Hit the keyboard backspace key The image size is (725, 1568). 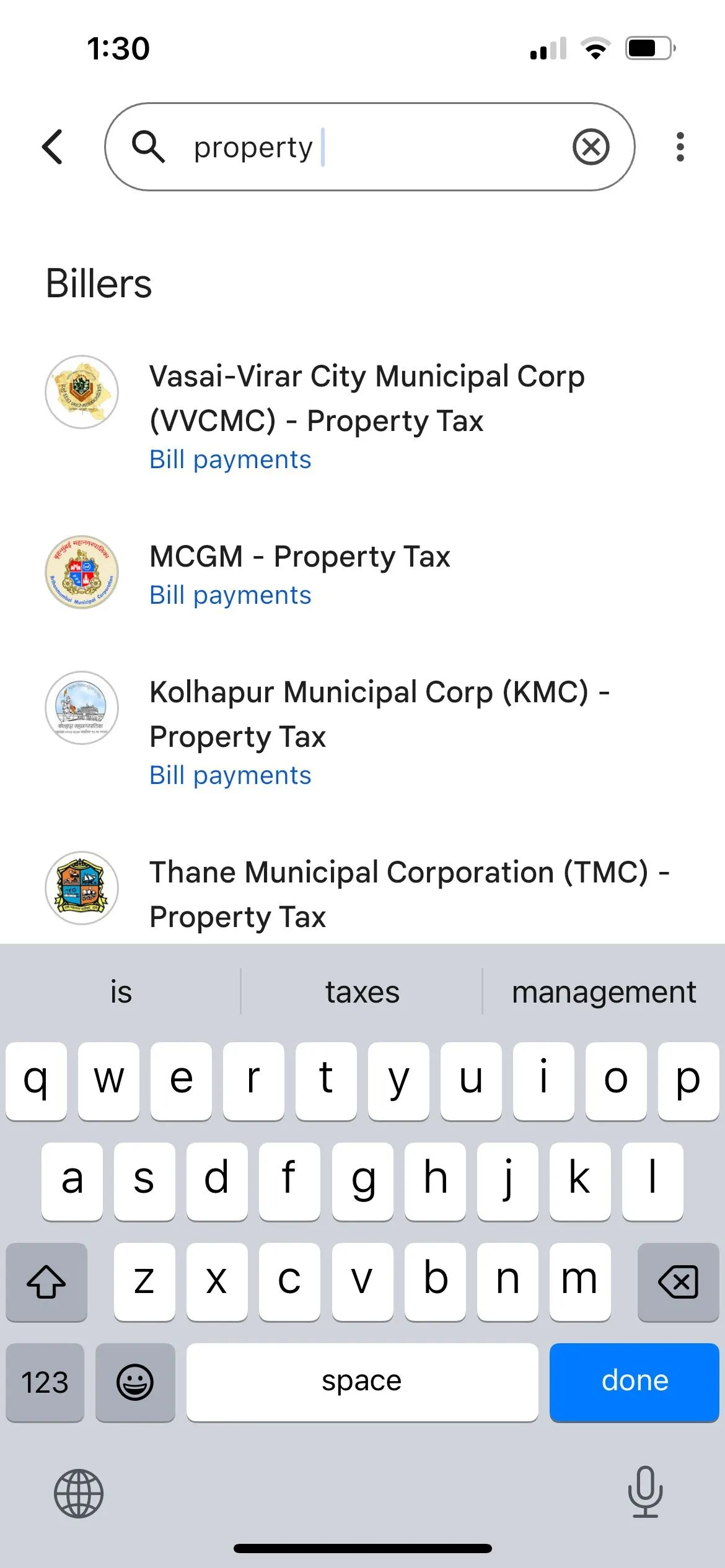[678, 1281]
